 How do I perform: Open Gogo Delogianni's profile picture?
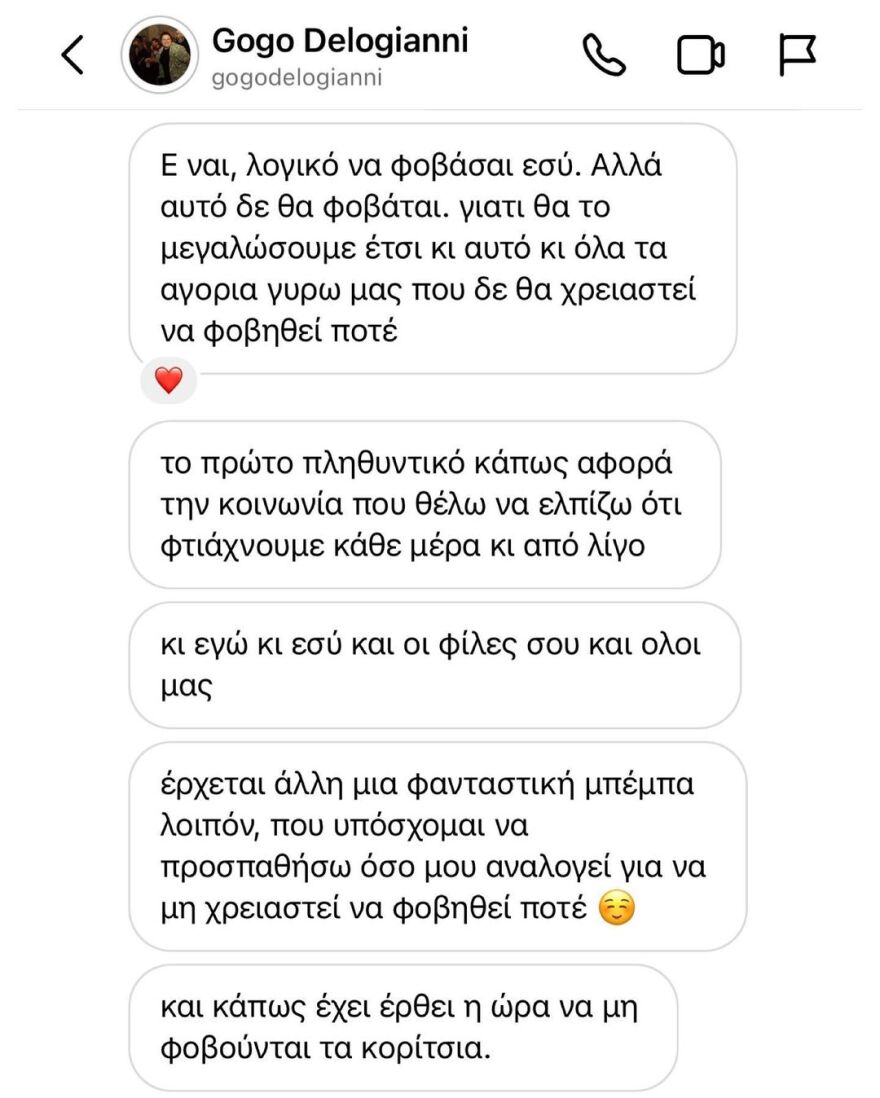[x=158, y=52]
